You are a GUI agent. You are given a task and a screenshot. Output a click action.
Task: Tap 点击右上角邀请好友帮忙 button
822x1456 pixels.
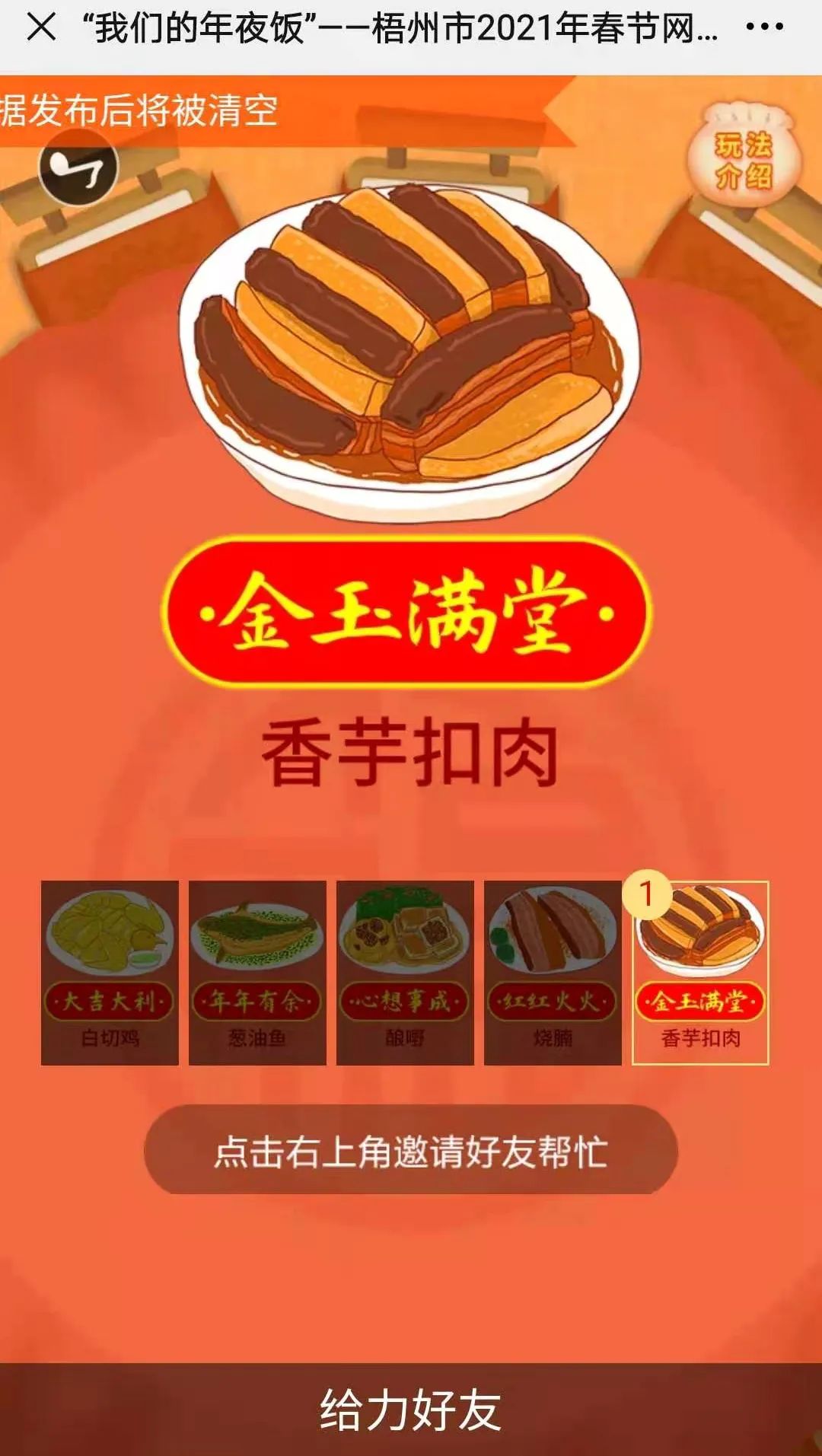pyautogui.click(x=411, y=1150)
